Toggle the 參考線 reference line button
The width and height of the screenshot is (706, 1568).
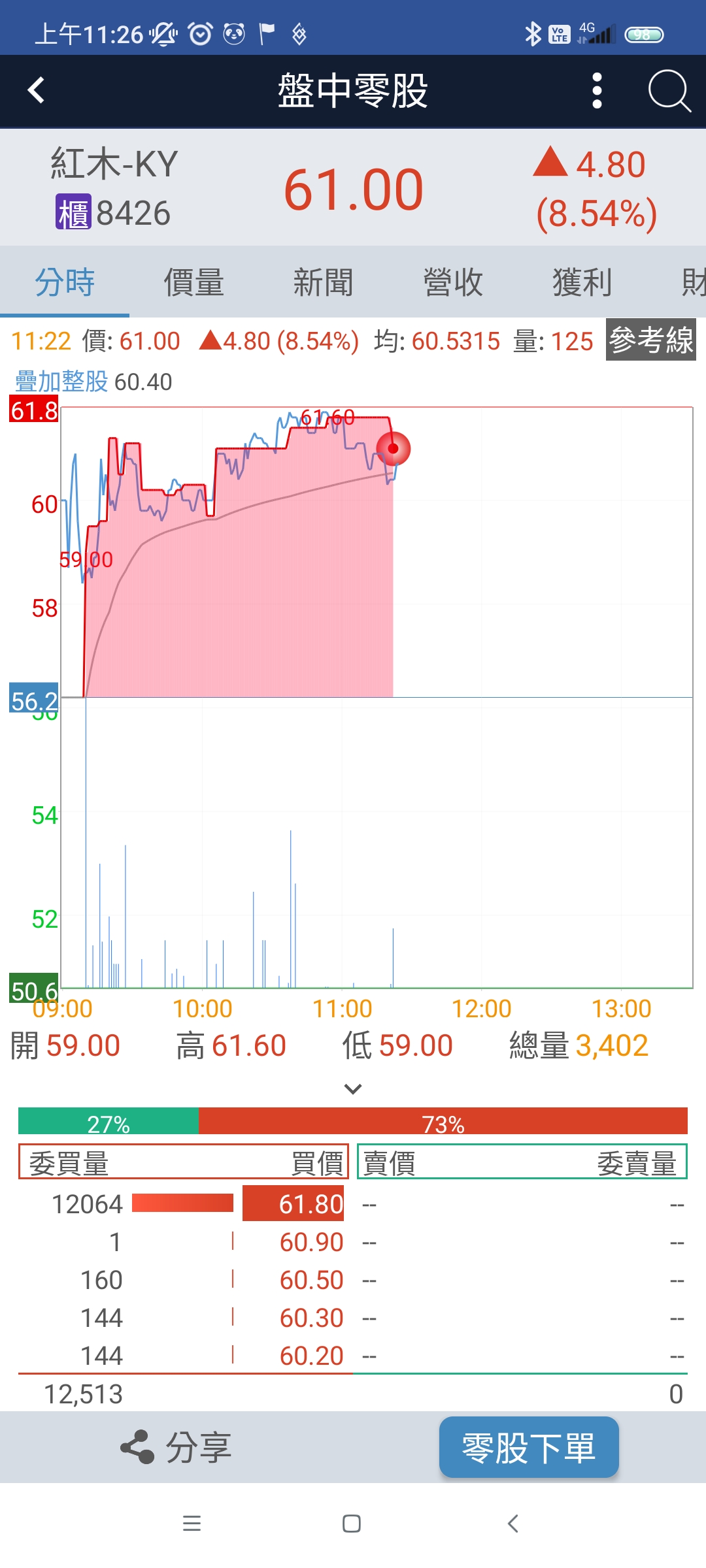click(x=650, y=340)
